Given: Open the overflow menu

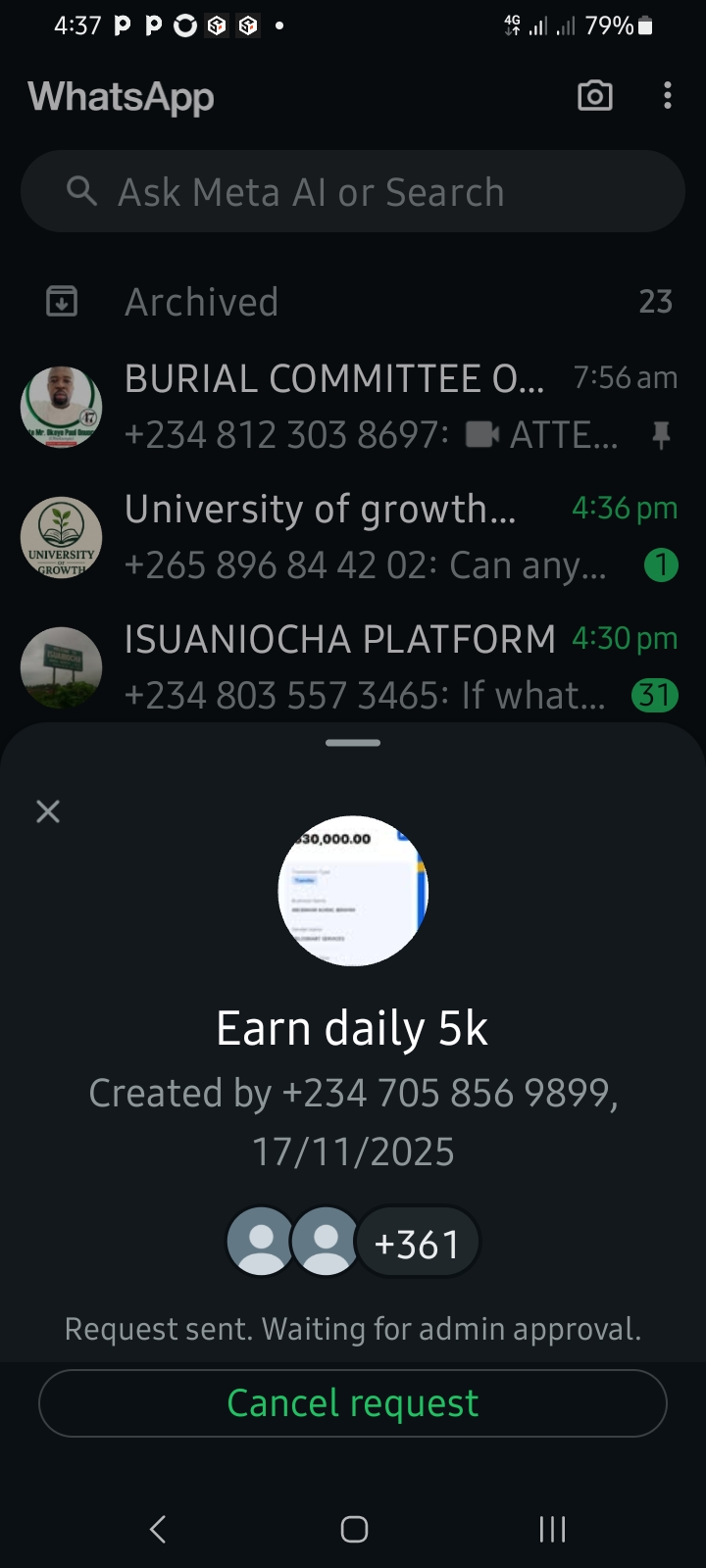Looking at the screenshot, I should [x=668, y=96].
